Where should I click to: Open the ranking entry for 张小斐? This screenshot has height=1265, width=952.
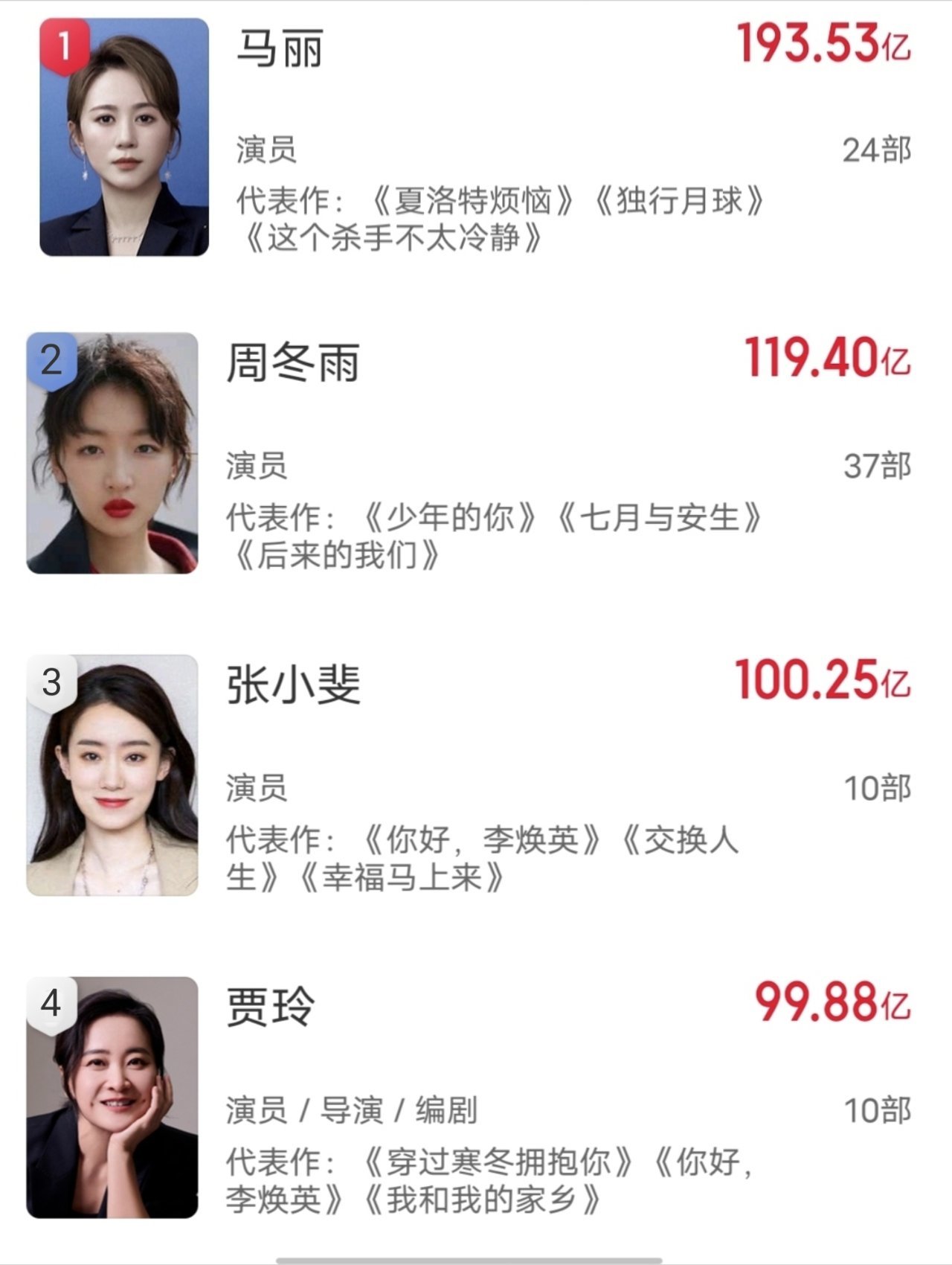point(293,685)
